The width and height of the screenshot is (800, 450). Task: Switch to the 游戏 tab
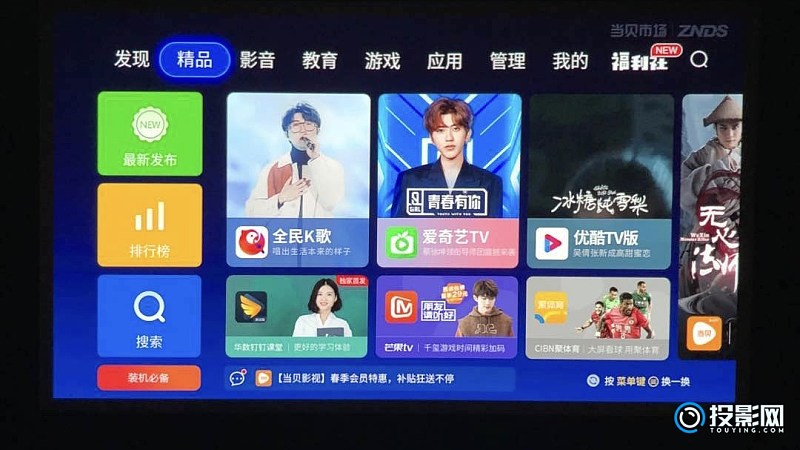[x=382, y=60]
